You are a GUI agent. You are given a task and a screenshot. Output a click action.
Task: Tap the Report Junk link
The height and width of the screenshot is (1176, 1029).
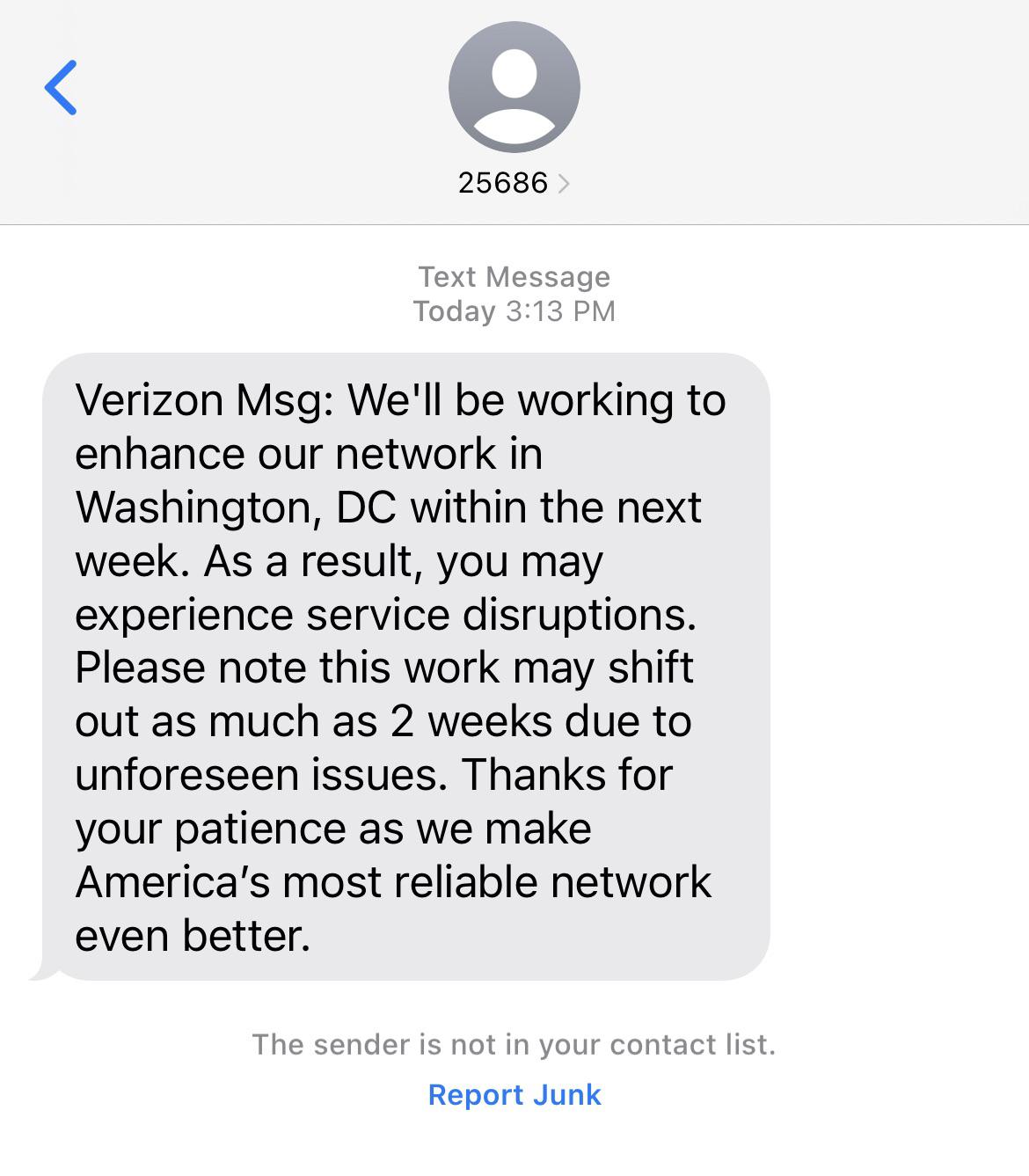(x=514, y=1094)
